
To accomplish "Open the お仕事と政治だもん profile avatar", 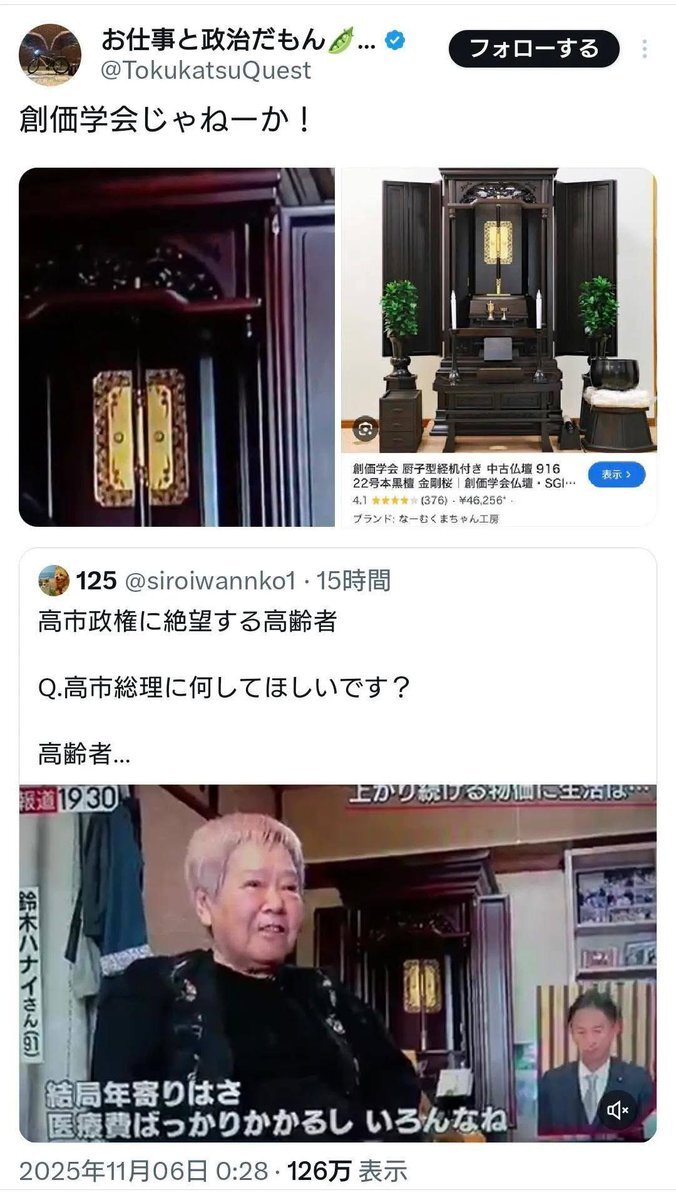I will pyautogui.click(x=50, y=54).
